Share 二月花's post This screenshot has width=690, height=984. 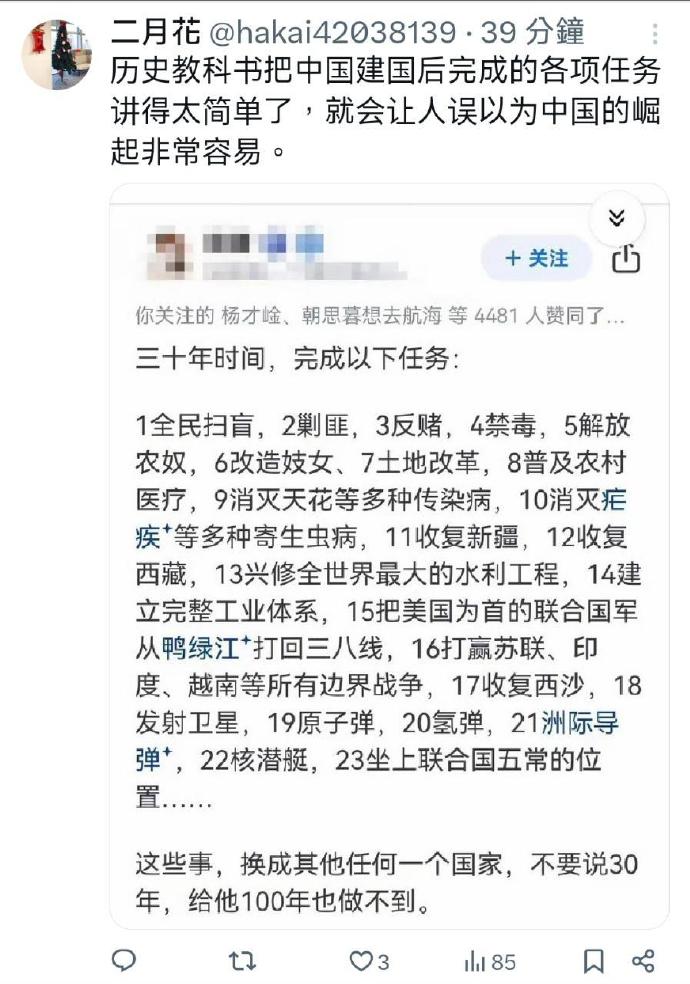coord(643,961)
